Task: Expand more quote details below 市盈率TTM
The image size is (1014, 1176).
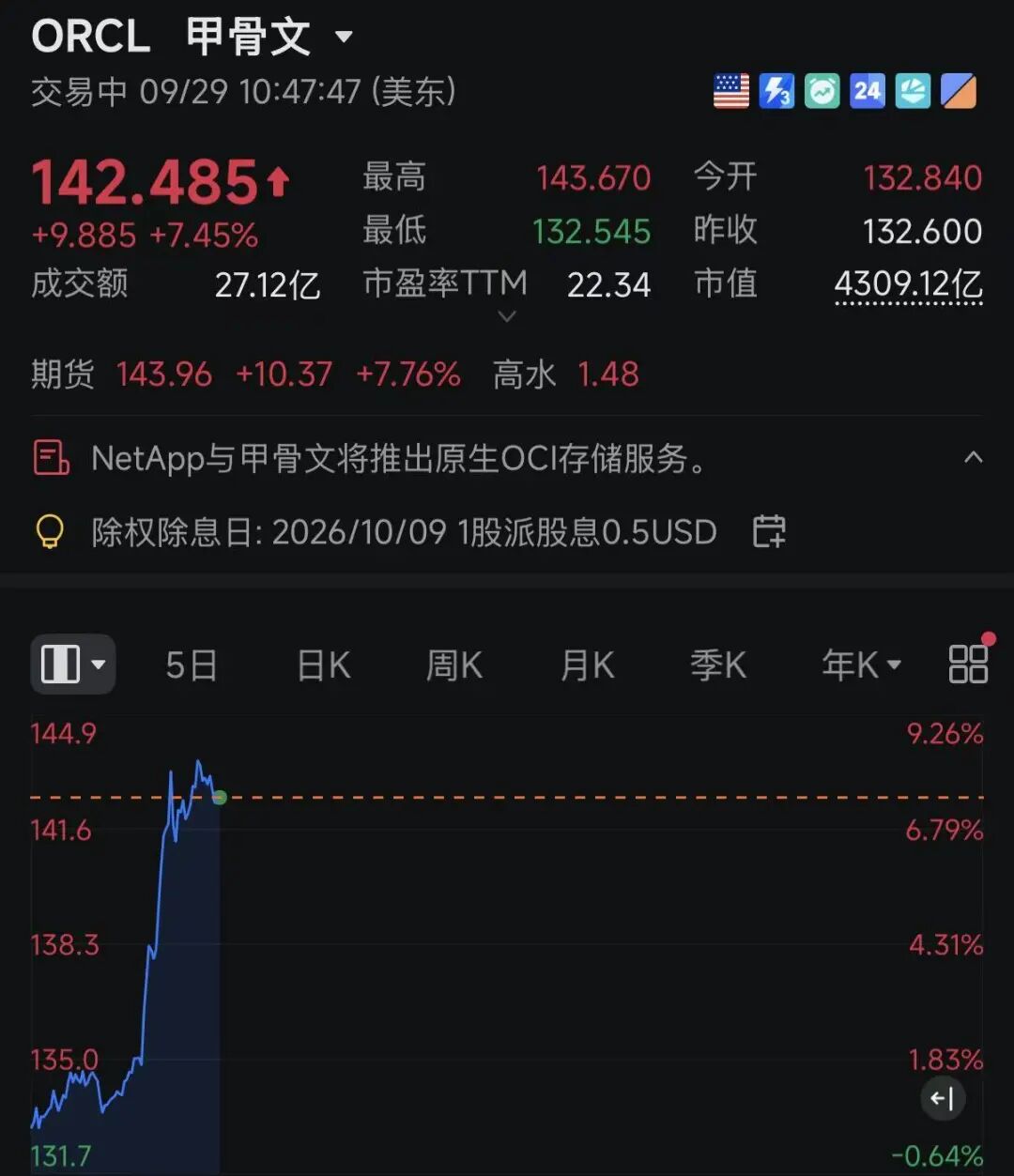Action: point(507,317)
